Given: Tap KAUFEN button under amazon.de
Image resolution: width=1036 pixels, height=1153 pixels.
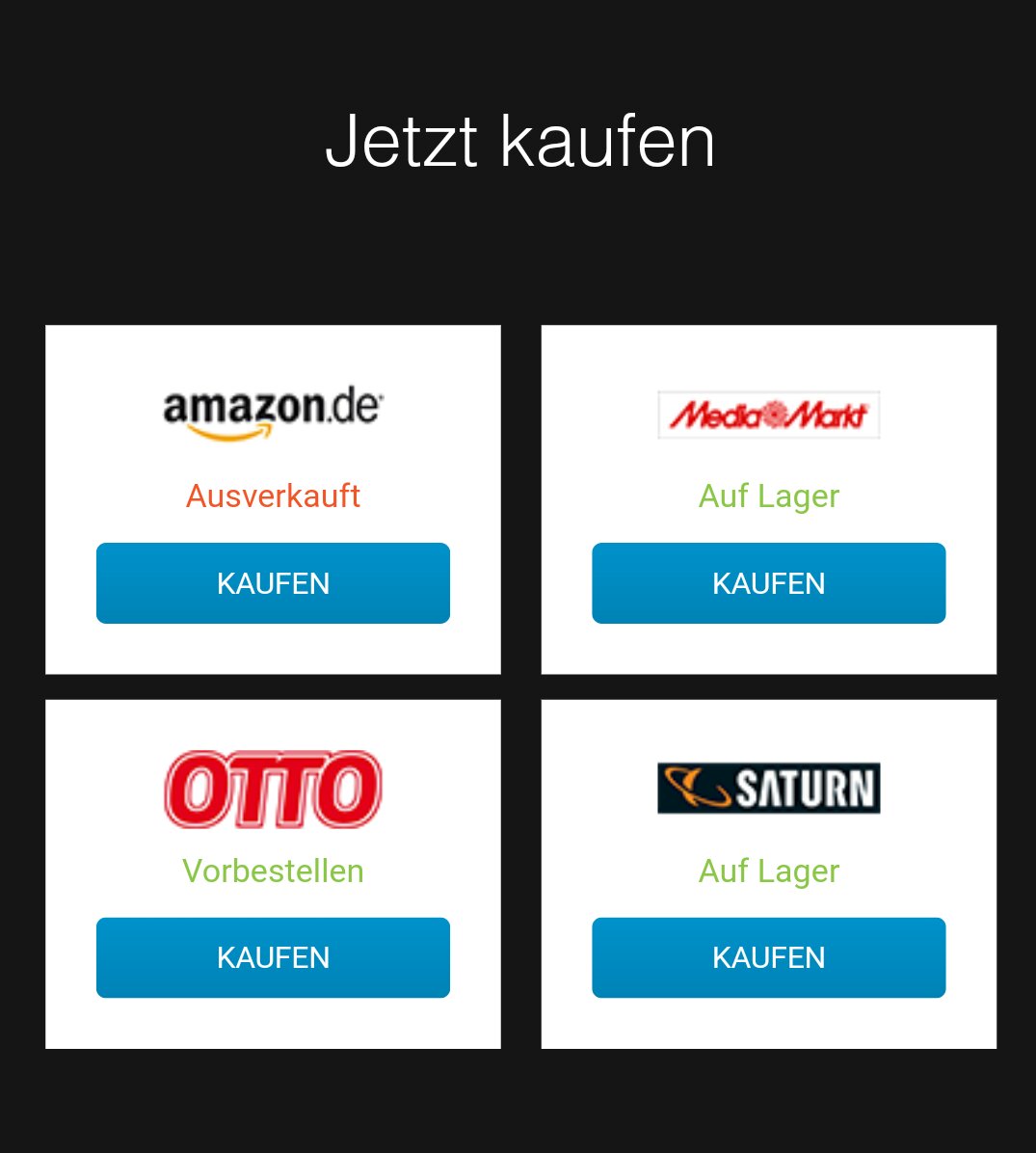Looking at the screenshot, I should click(273, 583).
